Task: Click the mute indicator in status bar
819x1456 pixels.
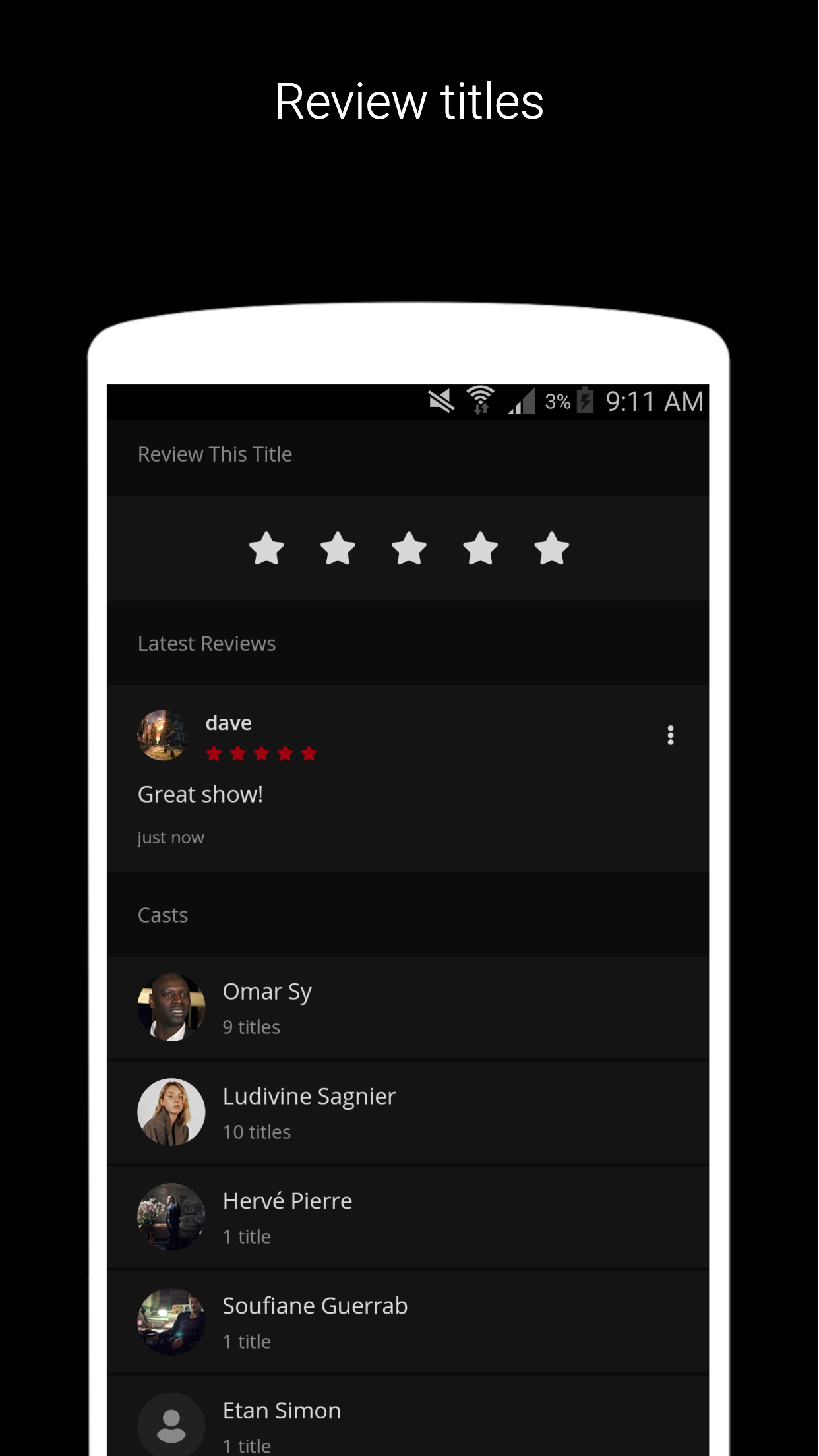Action: [x=440, y=400]
